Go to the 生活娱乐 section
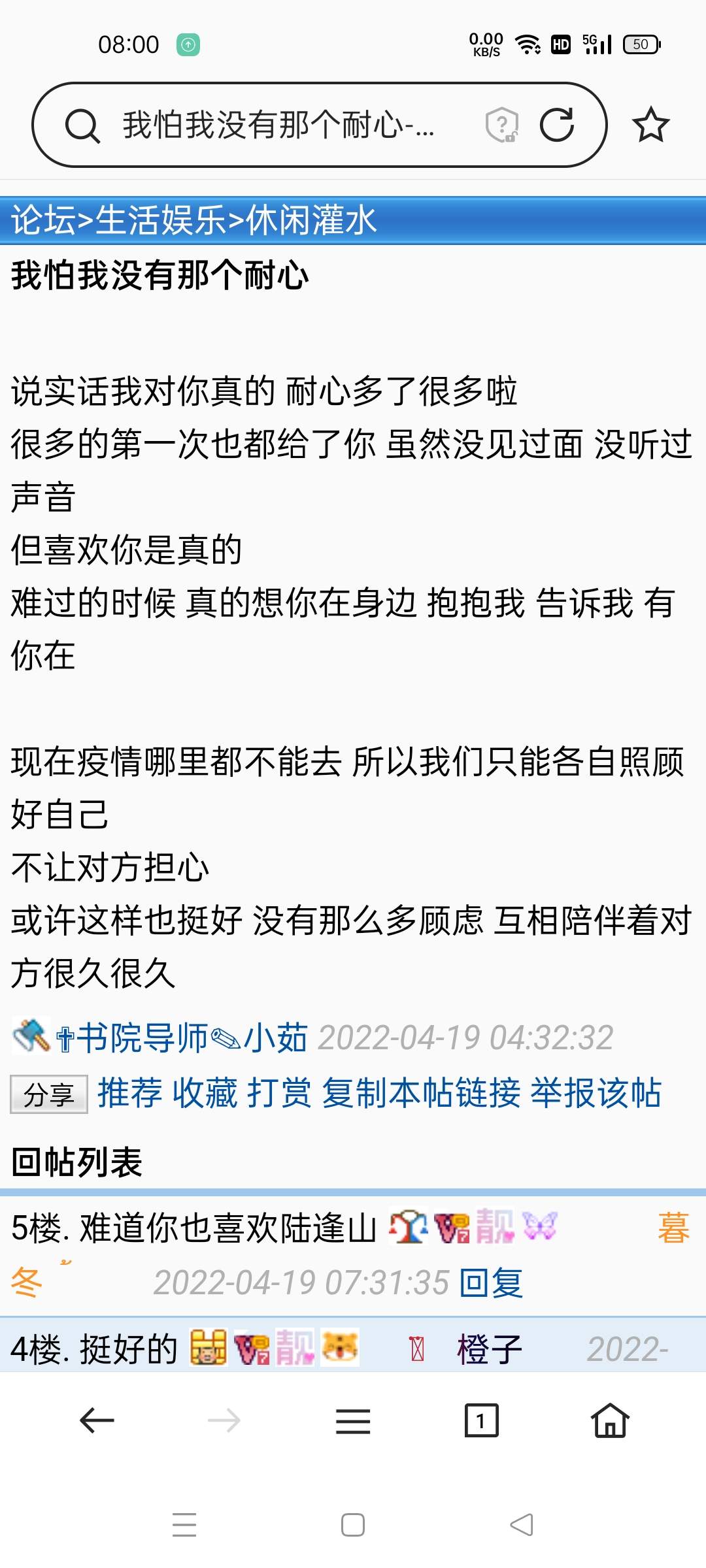 tap(161, 220)
